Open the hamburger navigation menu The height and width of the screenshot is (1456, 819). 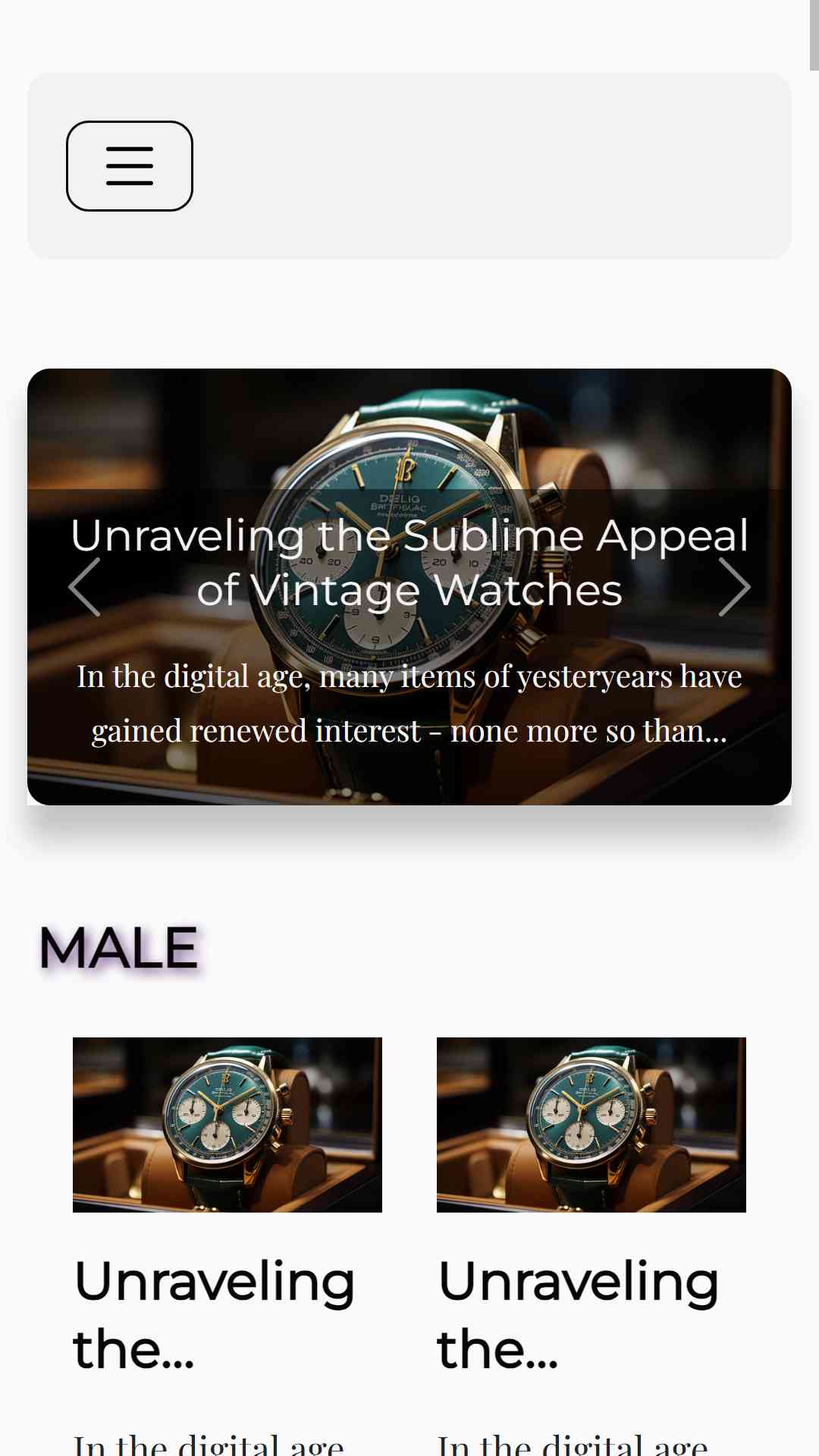tap(130, 166)
